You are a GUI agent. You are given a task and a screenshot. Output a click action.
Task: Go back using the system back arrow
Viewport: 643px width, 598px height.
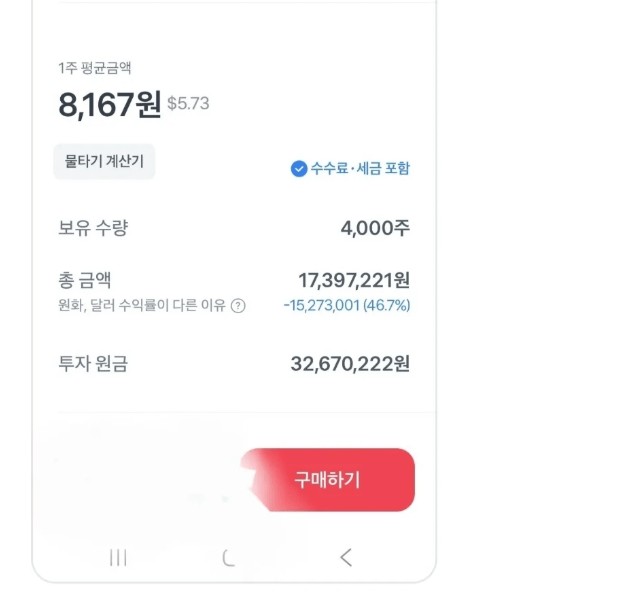345,558
